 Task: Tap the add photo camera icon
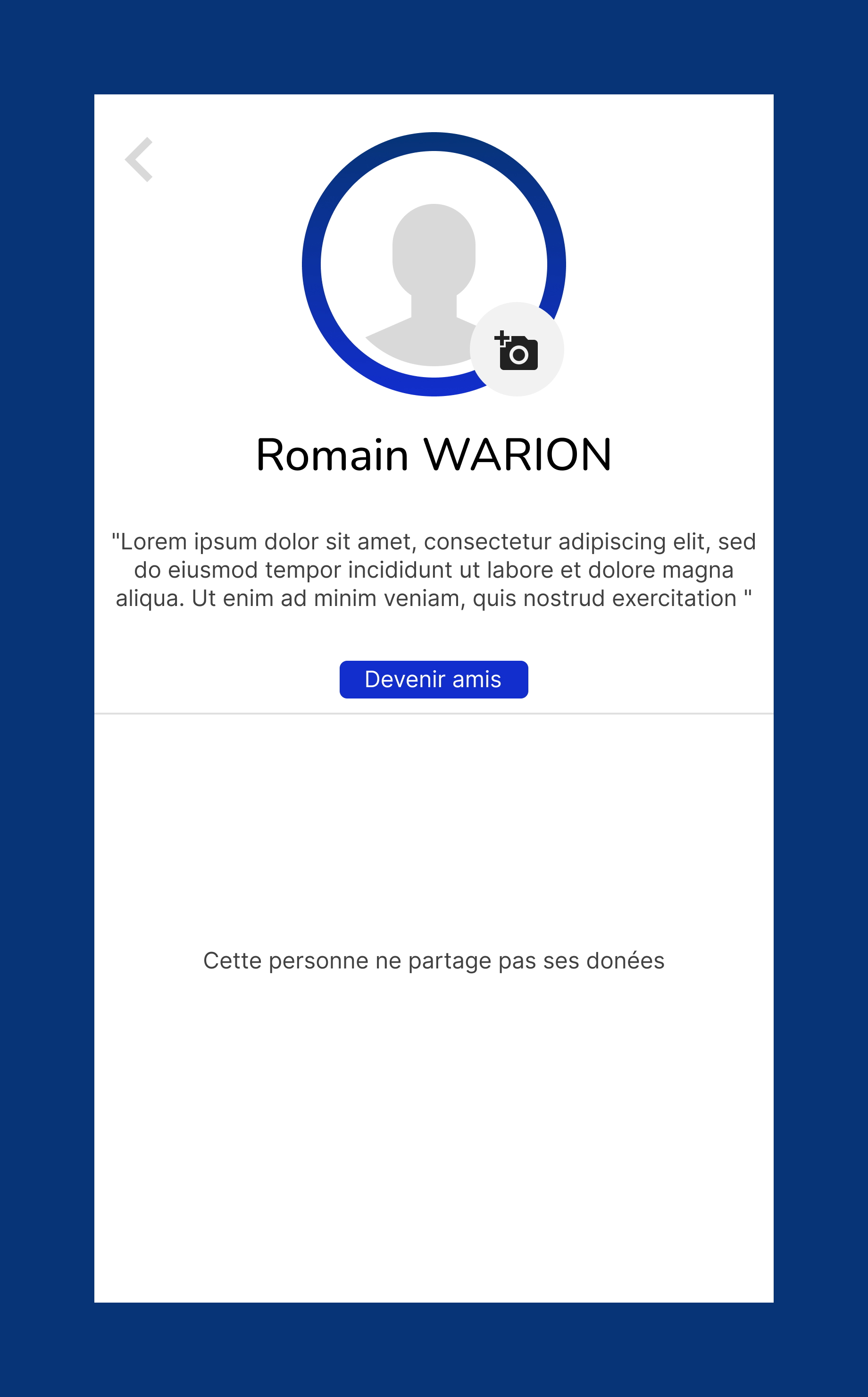517,350
